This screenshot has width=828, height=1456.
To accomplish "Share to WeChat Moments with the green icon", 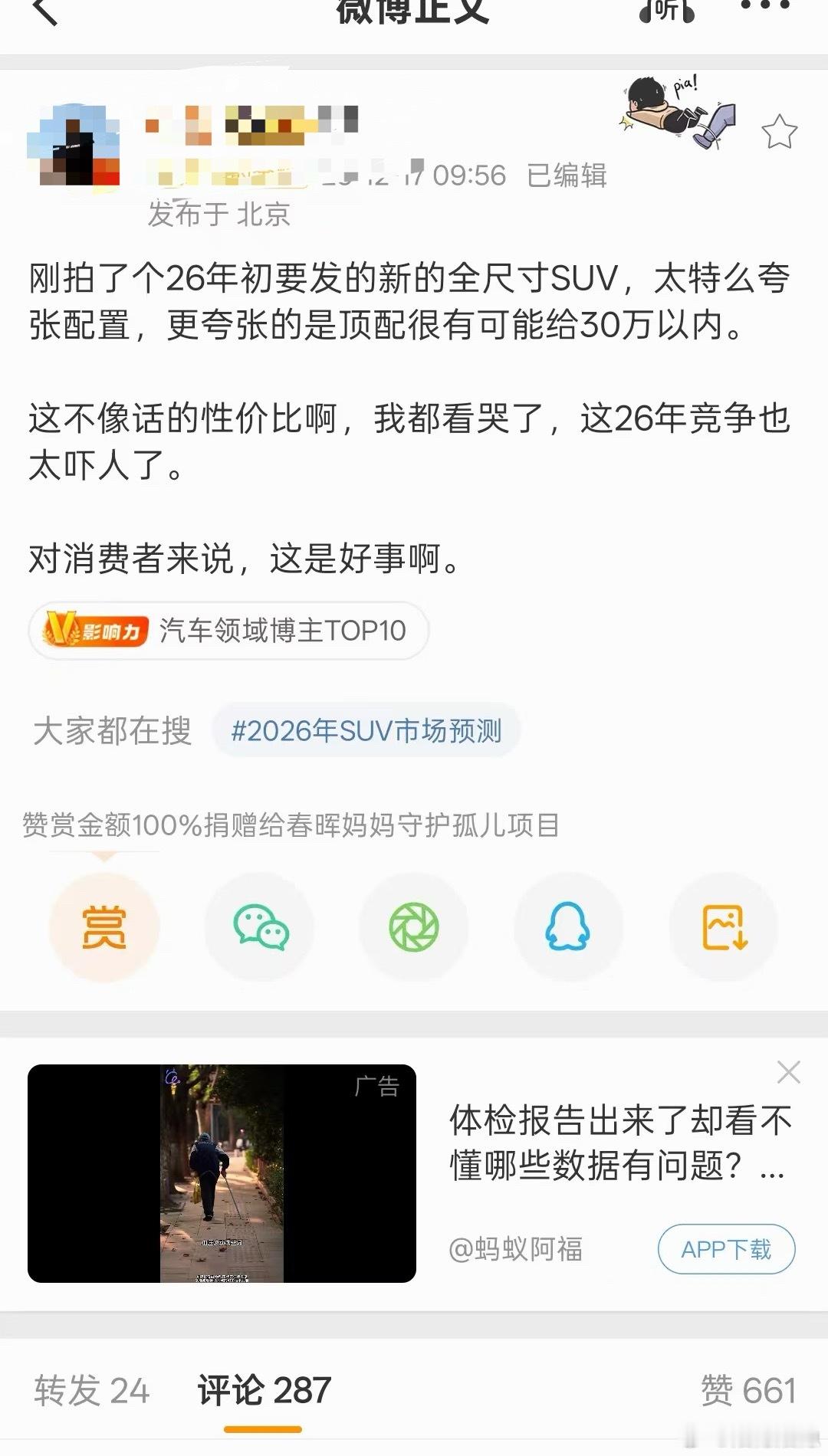I will (x=414, y=927).
